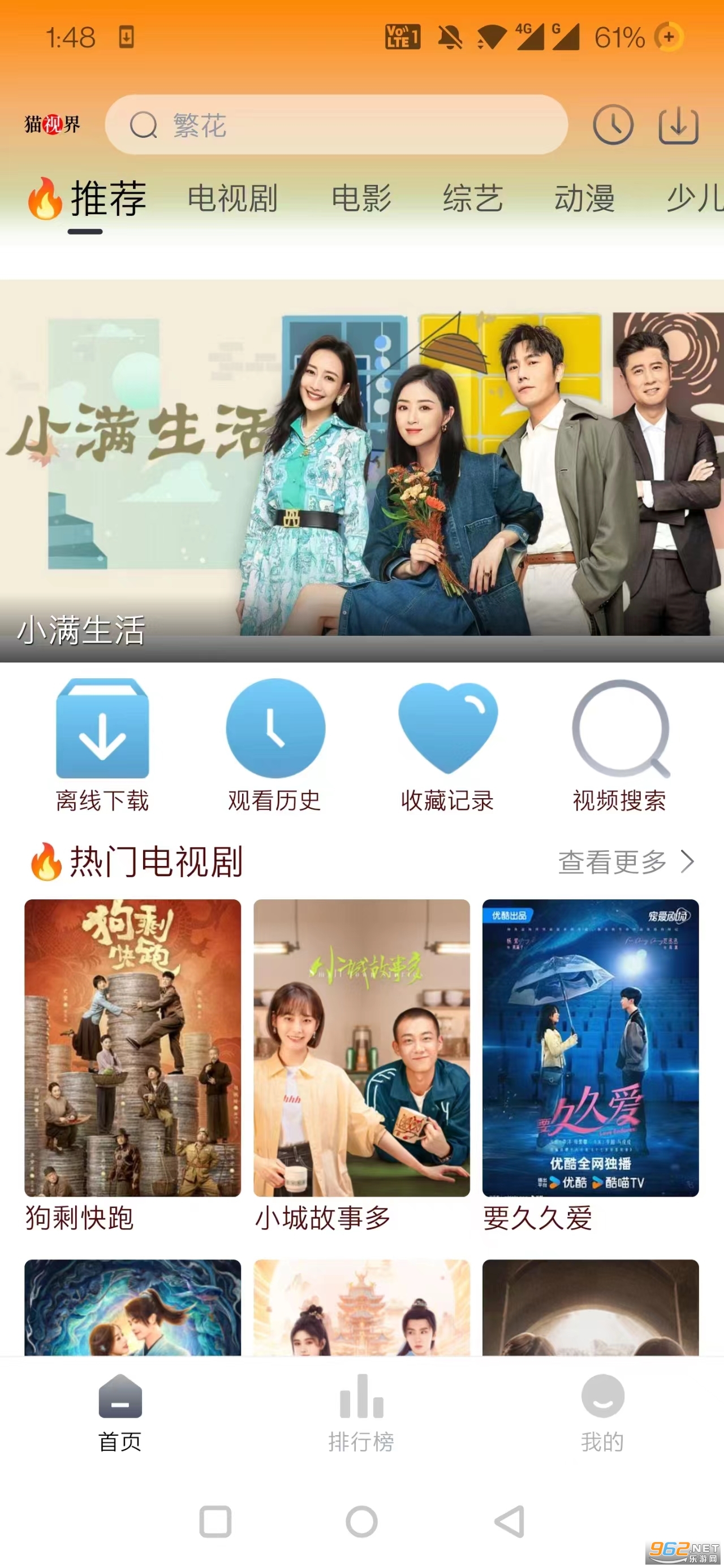The width and height of the screenshot is (724, 1568).
Task: Tap the search box showing 繁花
Action: click(336, 125)
